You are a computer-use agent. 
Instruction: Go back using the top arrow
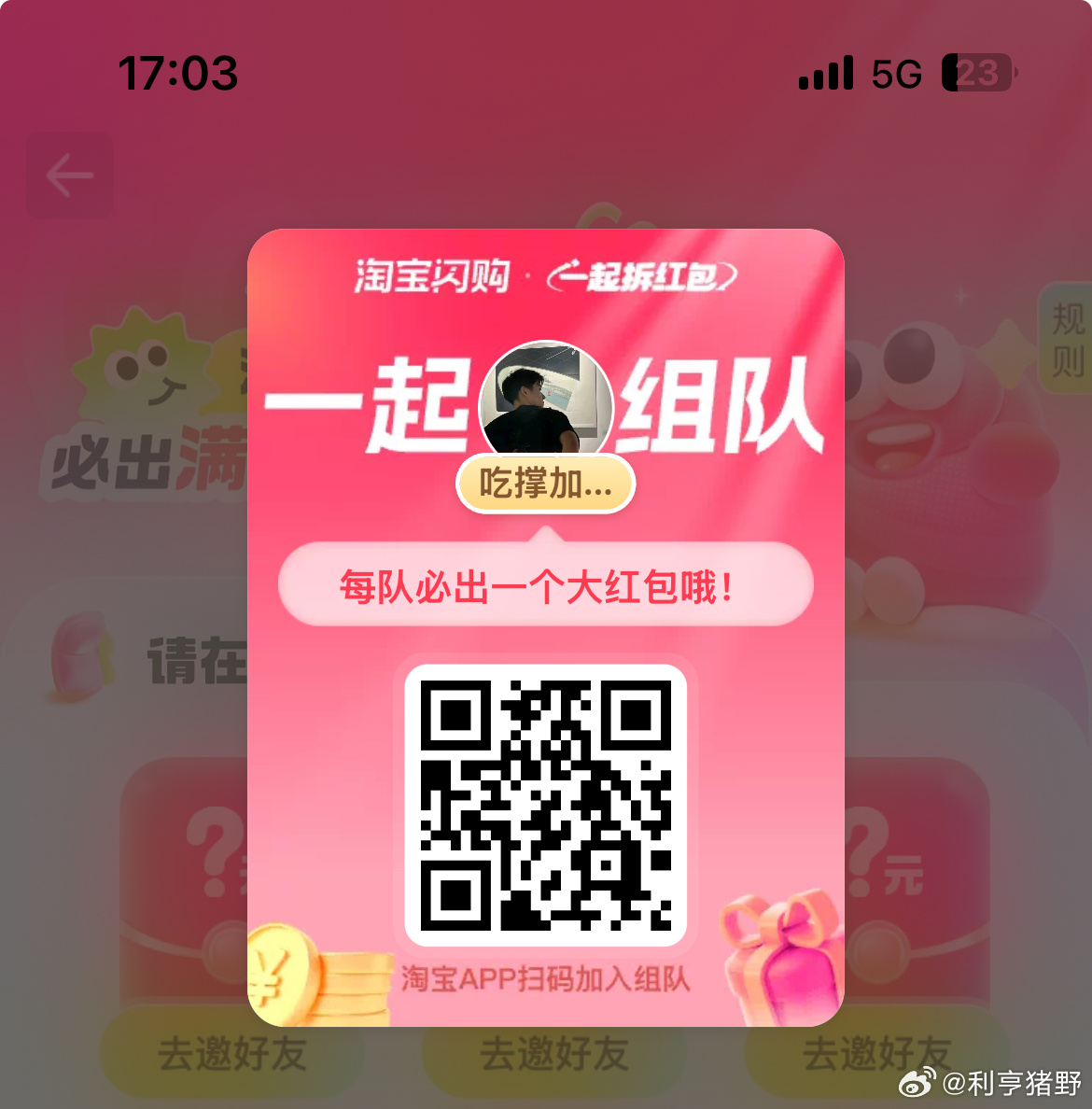click(70, 175)
